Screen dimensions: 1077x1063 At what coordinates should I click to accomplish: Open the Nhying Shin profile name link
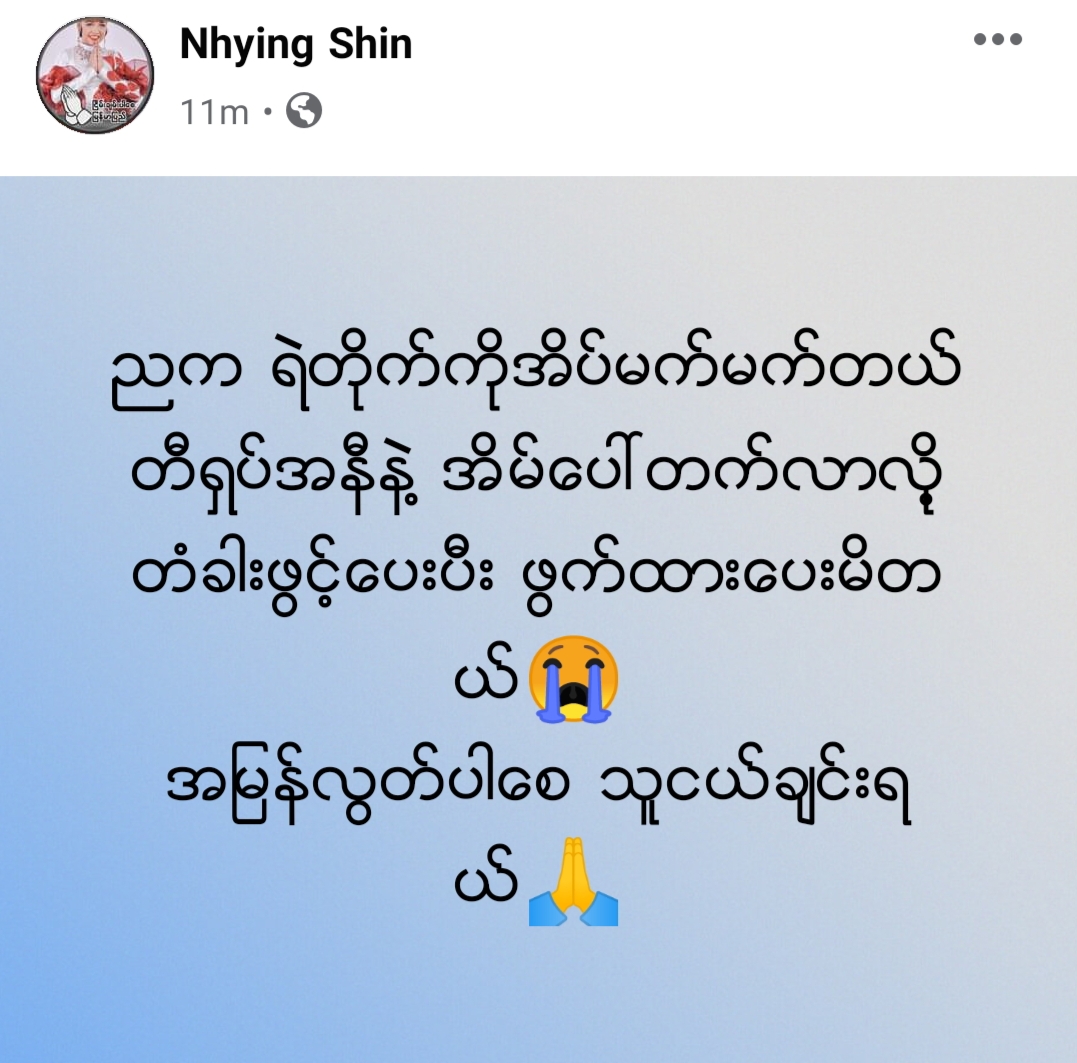click(295, 44)
